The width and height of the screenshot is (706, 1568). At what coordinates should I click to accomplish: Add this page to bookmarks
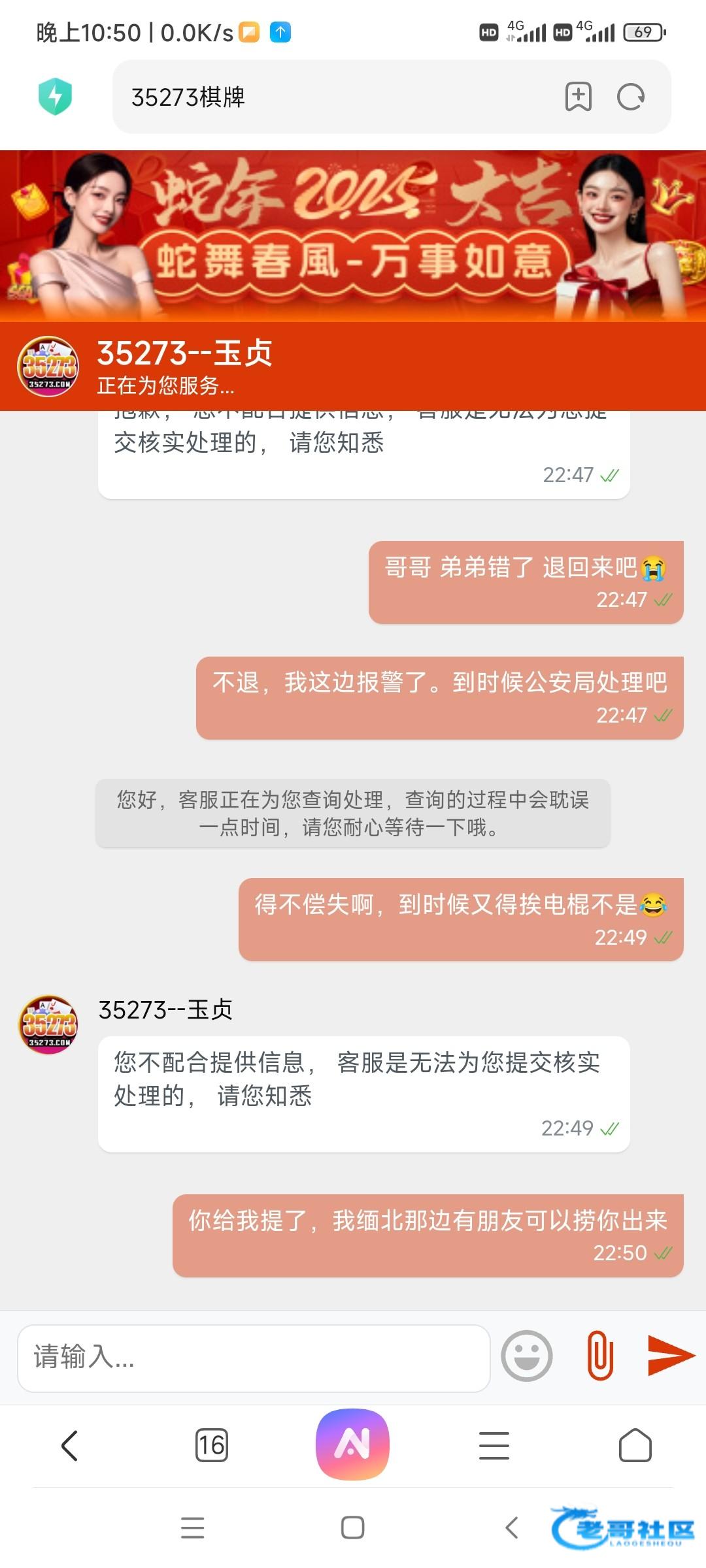click(578, 97)
